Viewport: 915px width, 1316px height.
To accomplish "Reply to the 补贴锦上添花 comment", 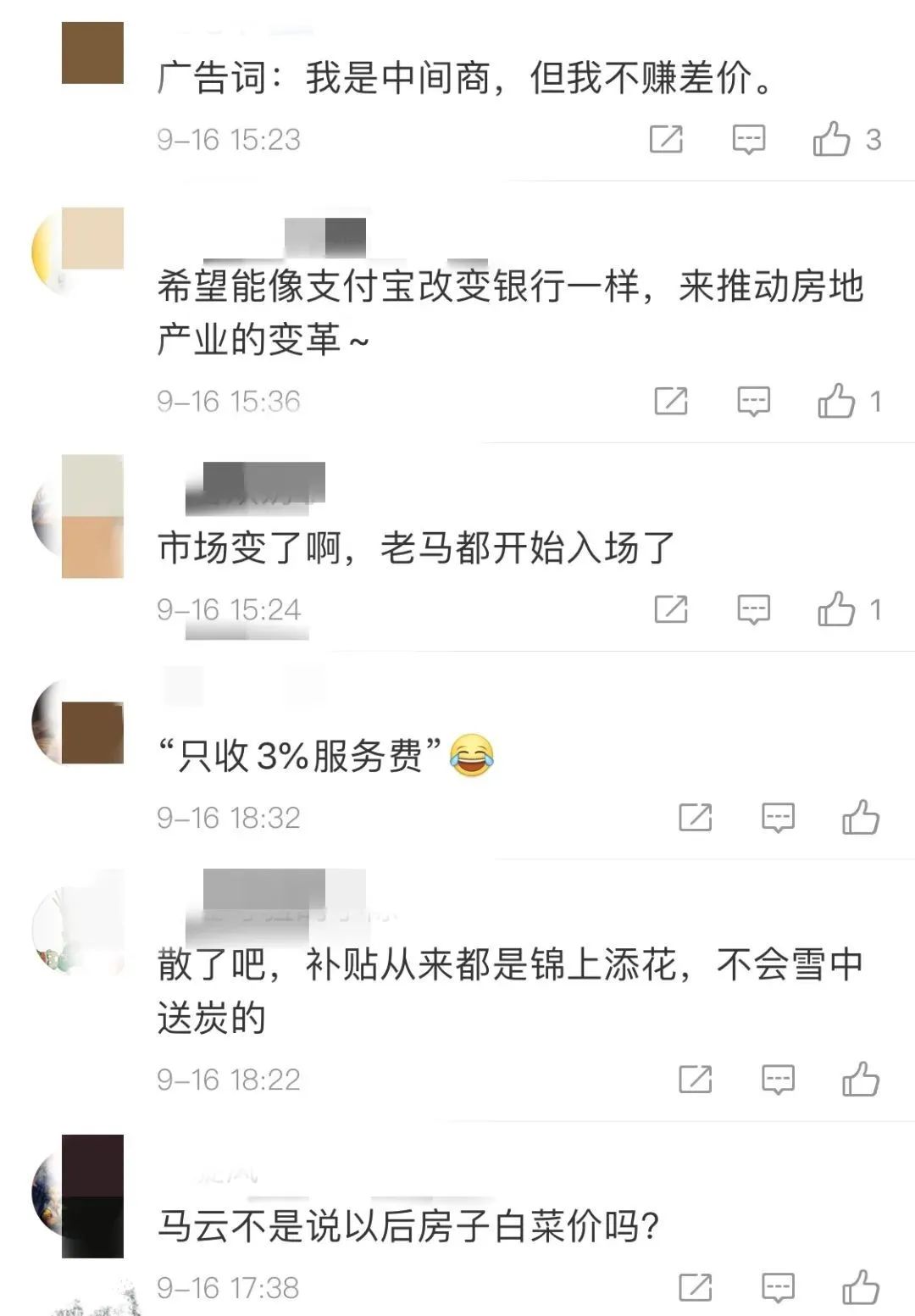I will pos(778,1080).
